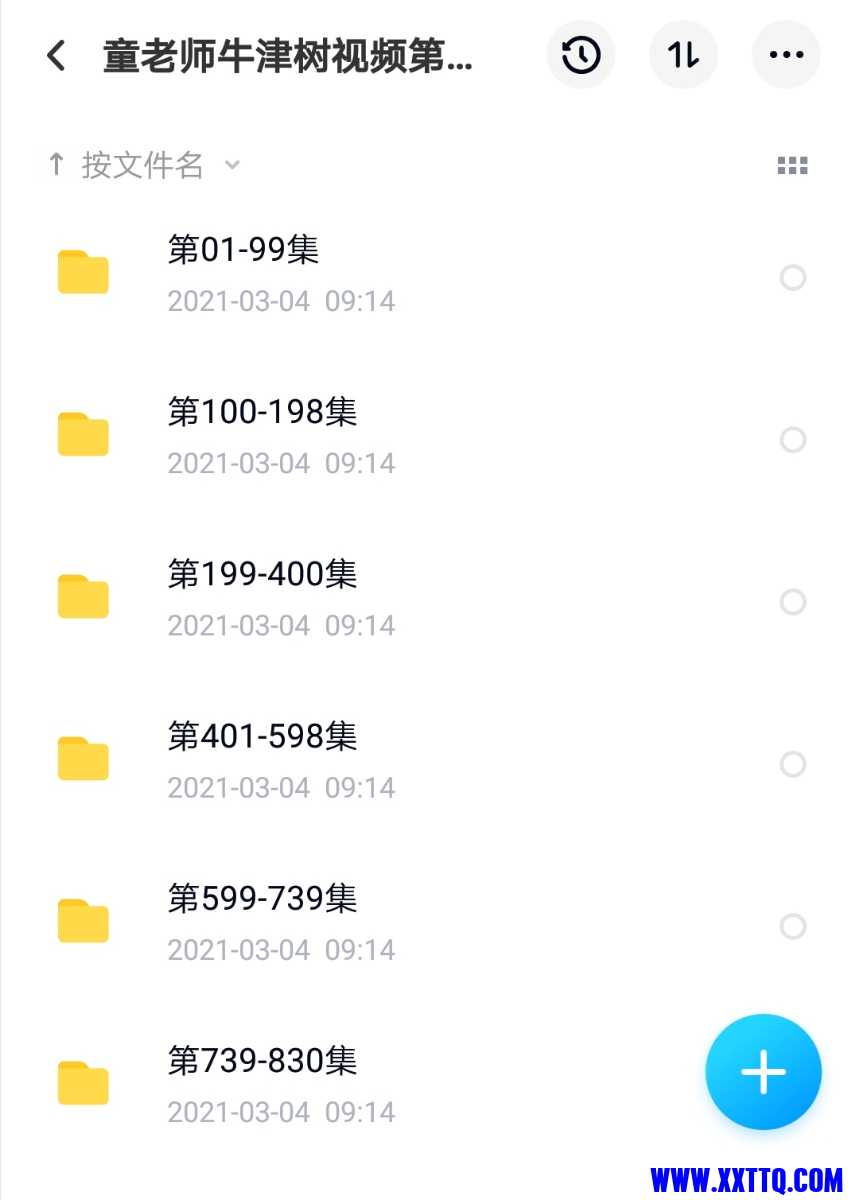This screenshot has width=848, height=1200.
Task: Select the circle for 第100-198集
Action: (x=793, y=440)
